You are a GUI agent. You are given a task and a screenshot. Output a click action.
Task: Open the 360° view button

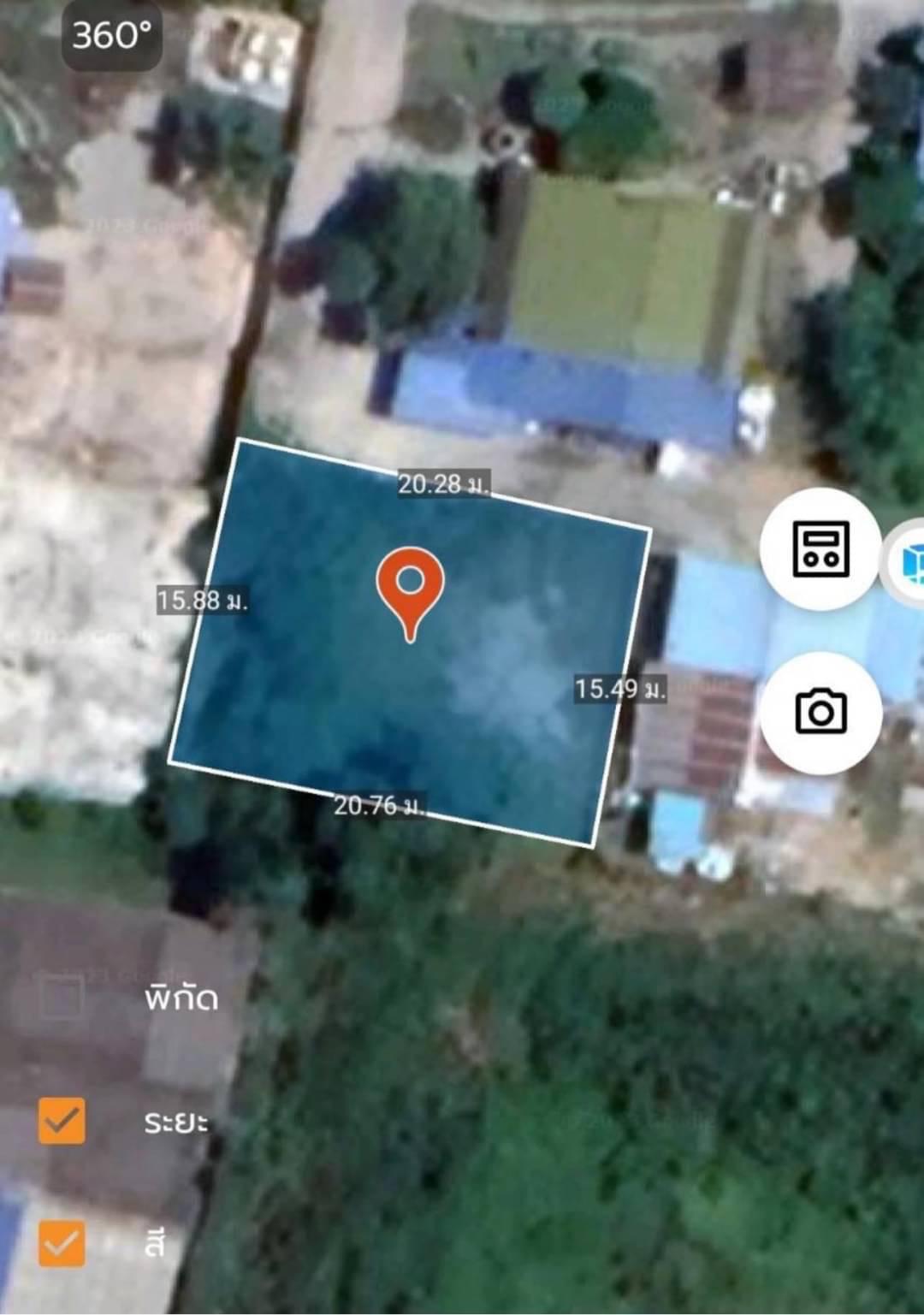pyautogui.click(x=111, y=36)
